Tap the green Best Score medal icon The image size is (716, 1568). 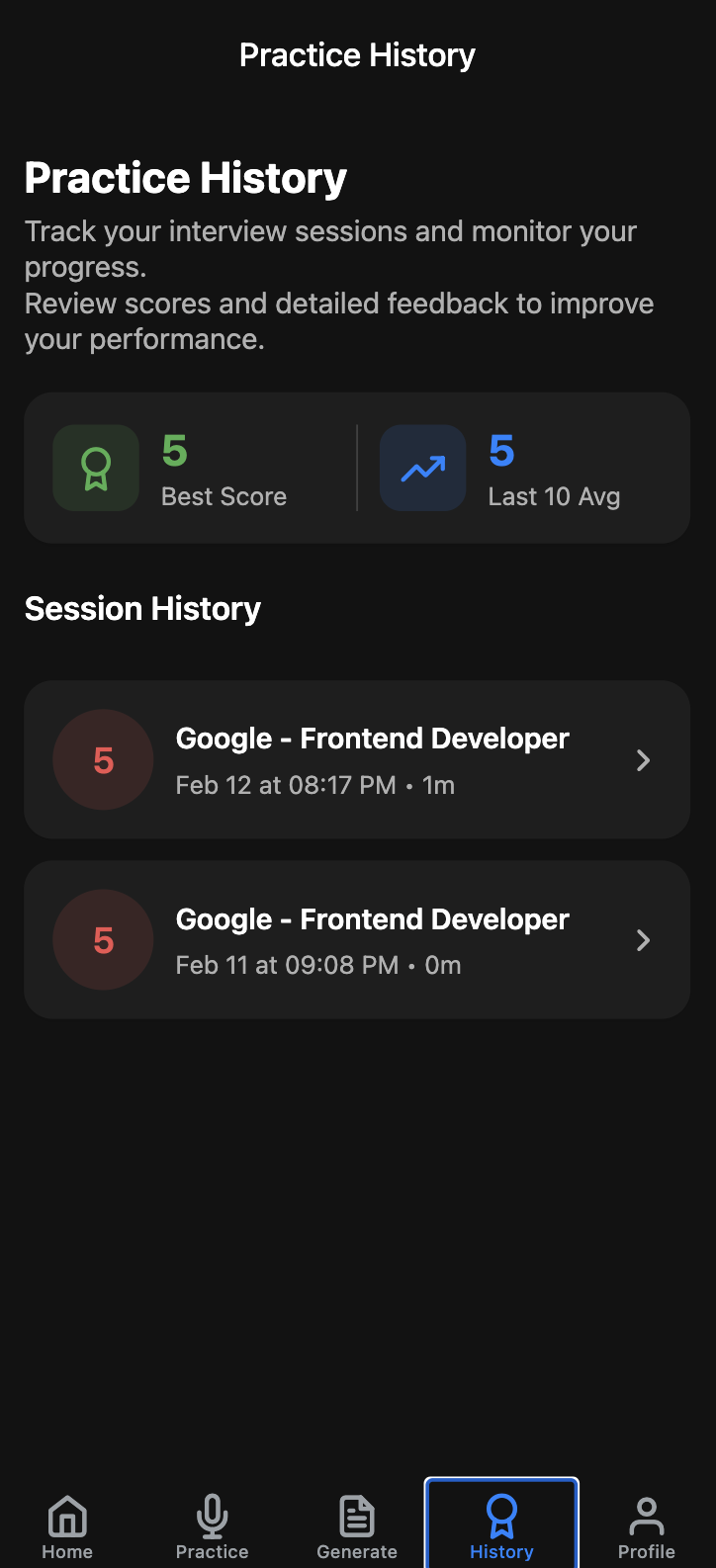click(x=95, y=467)
